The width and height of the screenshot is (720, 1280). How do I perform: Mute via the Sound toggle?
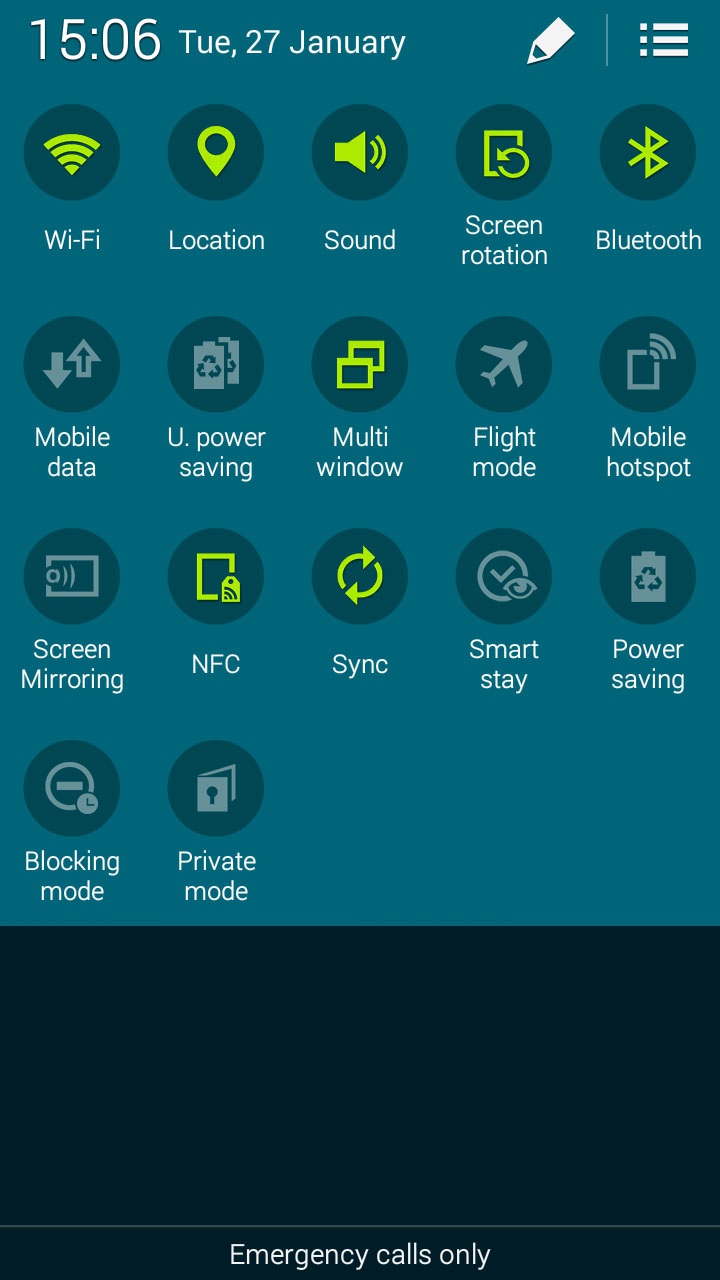pyautogui.click(x=360, y=153)
